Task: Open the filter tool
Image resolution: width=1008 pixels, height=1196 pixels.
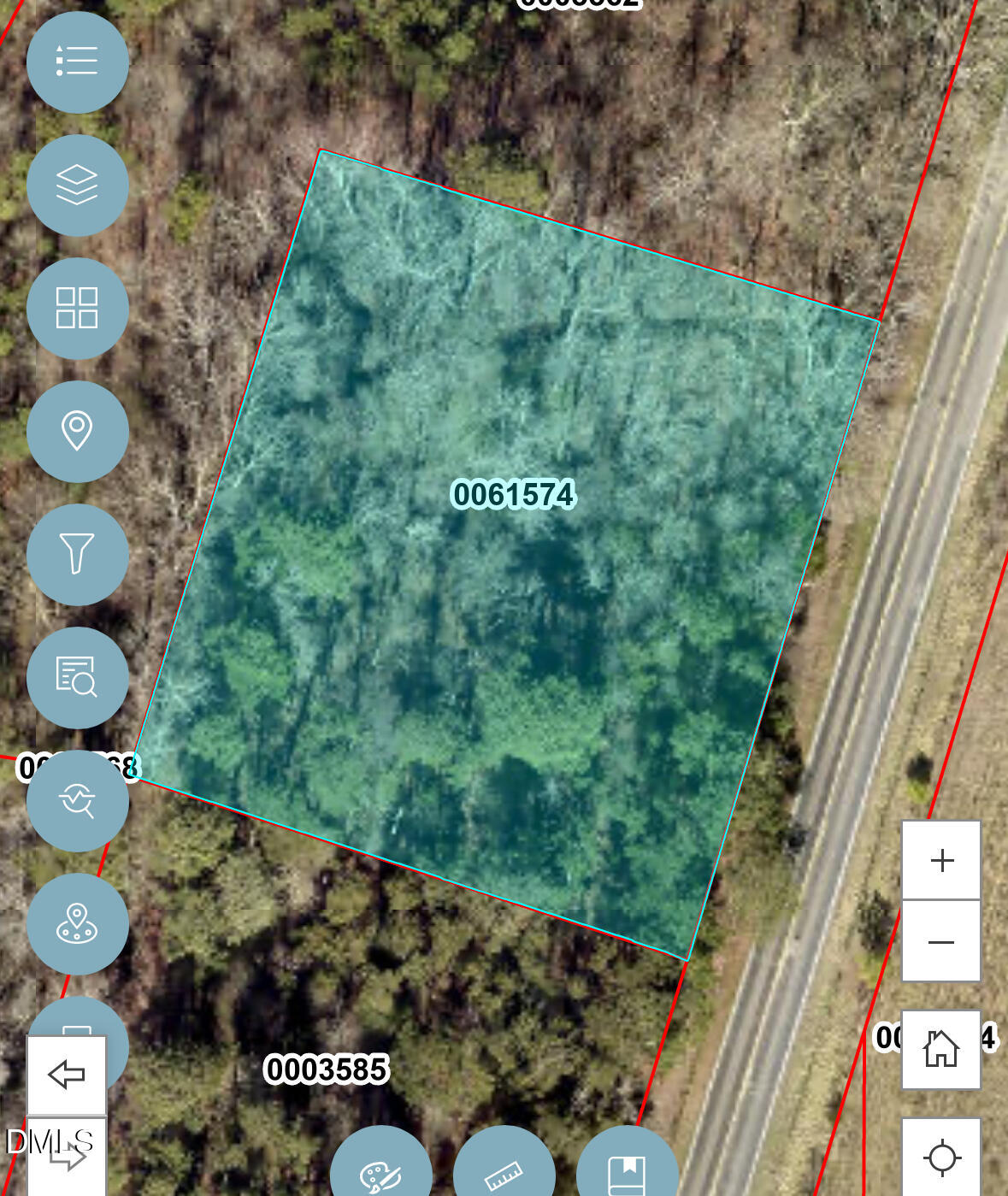Action: click(77, 555)
